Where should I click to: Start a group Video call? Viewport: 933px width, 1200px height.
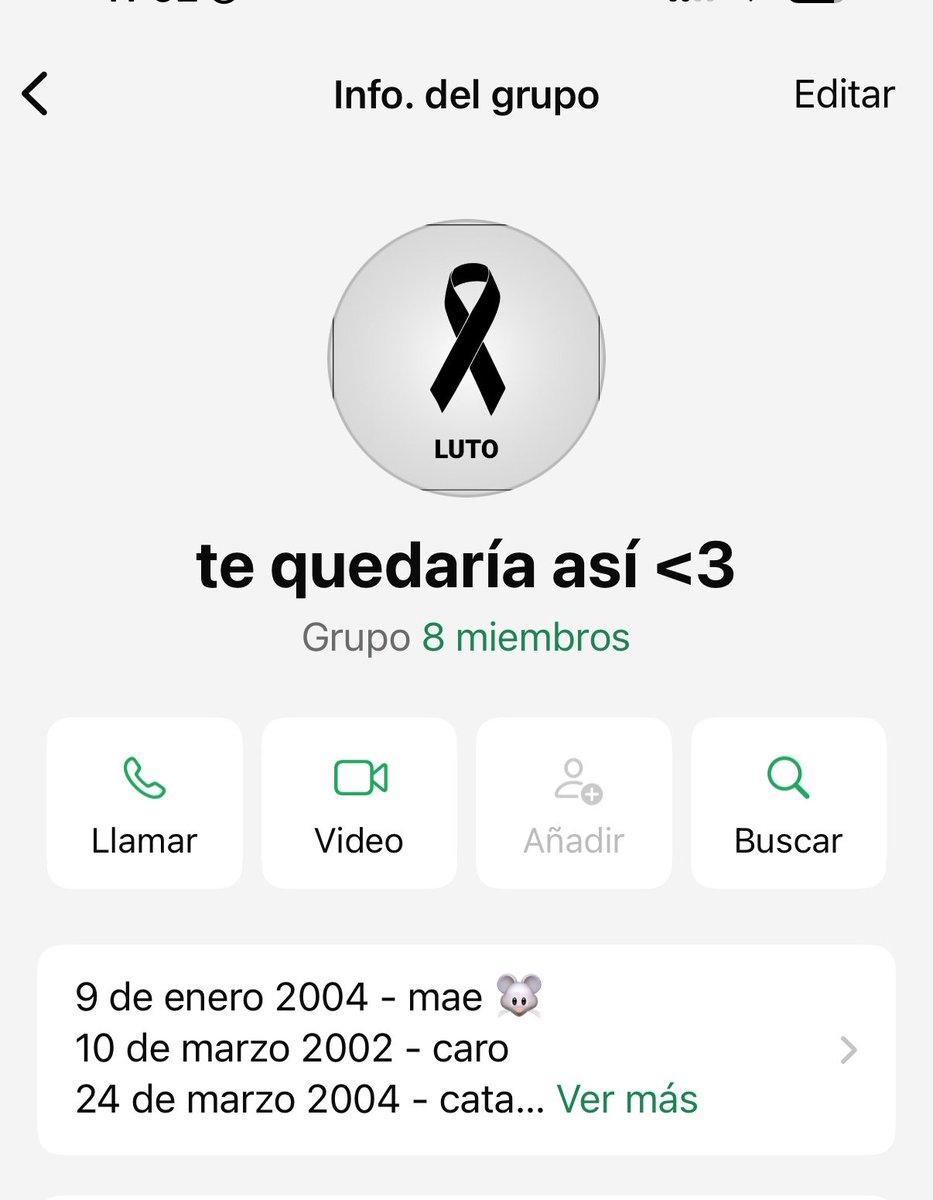pos(359,802)
